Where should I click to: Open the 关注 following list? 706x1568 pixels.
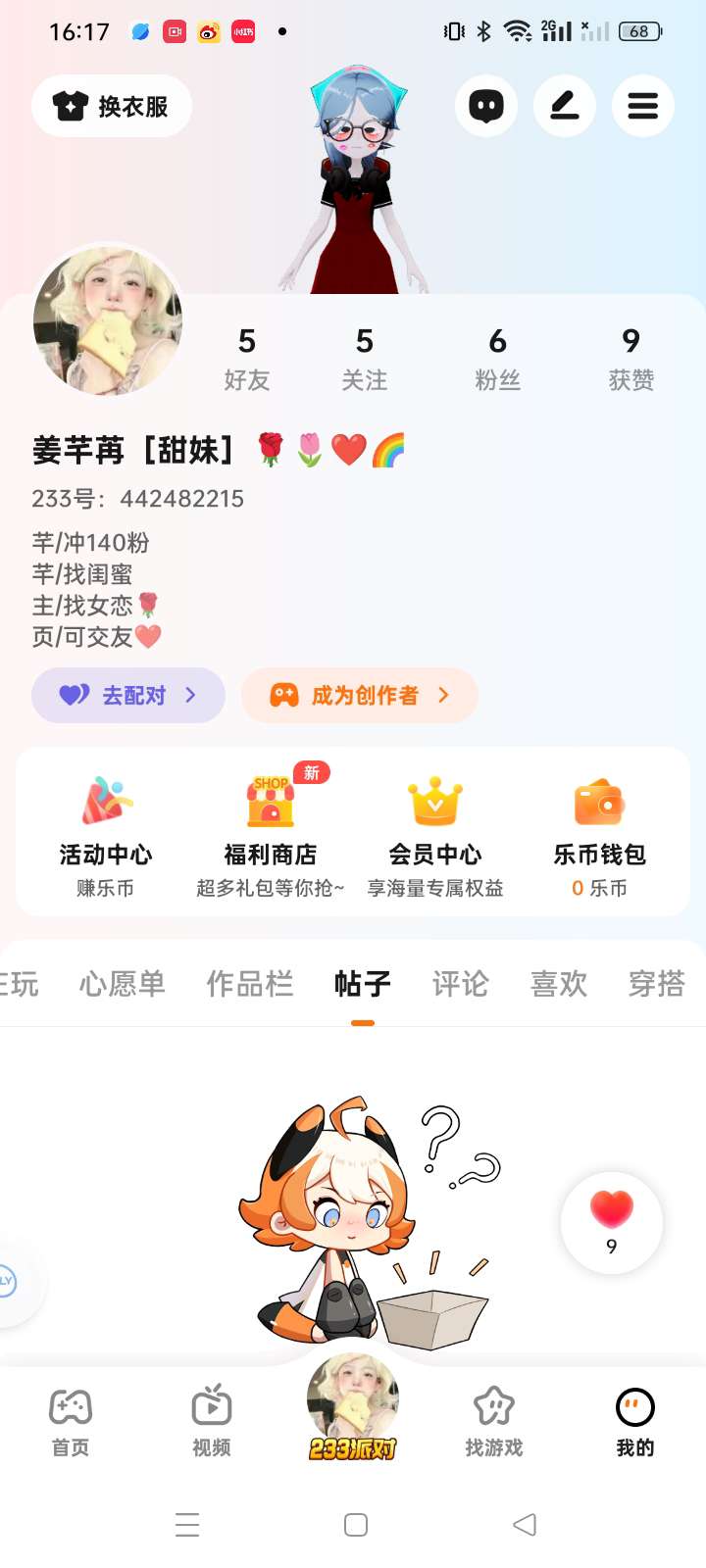(365, 359)
